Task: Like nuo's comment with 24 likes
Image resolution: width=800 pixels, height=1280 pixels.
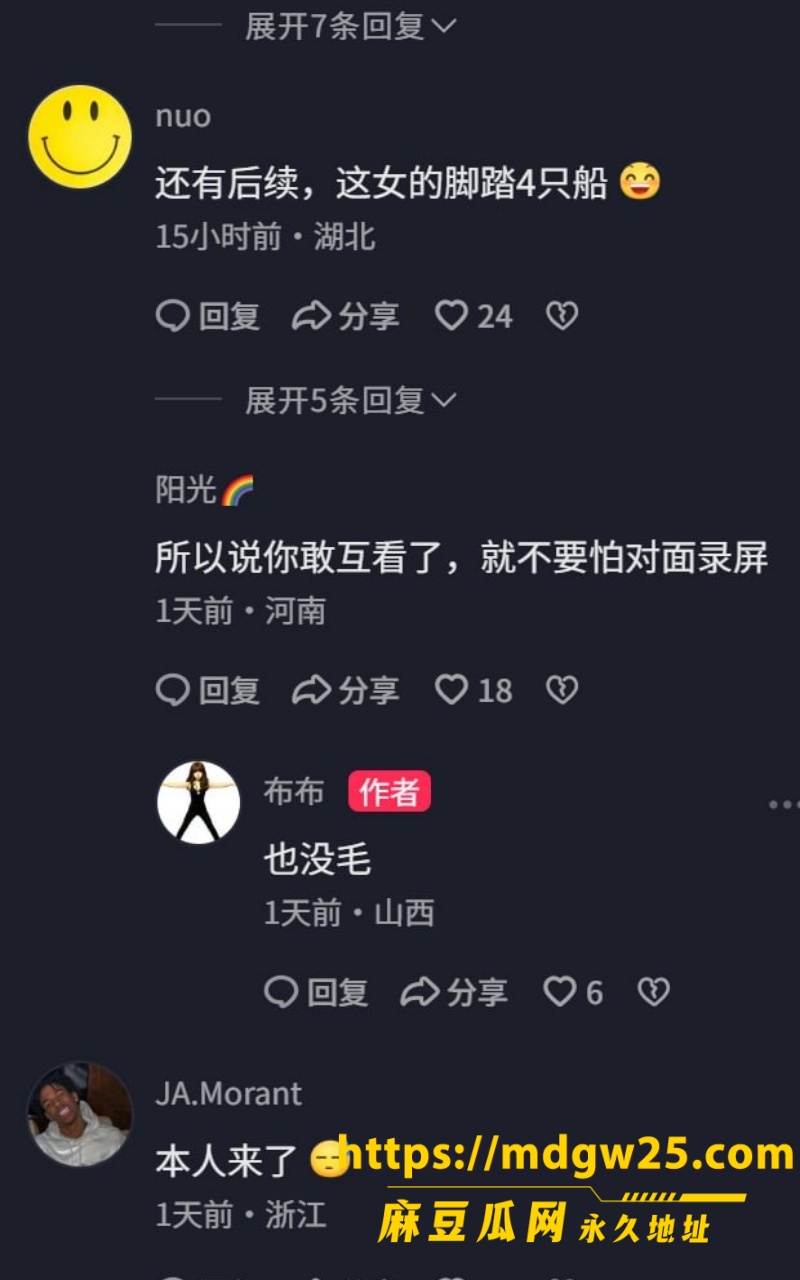Action: click(474, 317)
